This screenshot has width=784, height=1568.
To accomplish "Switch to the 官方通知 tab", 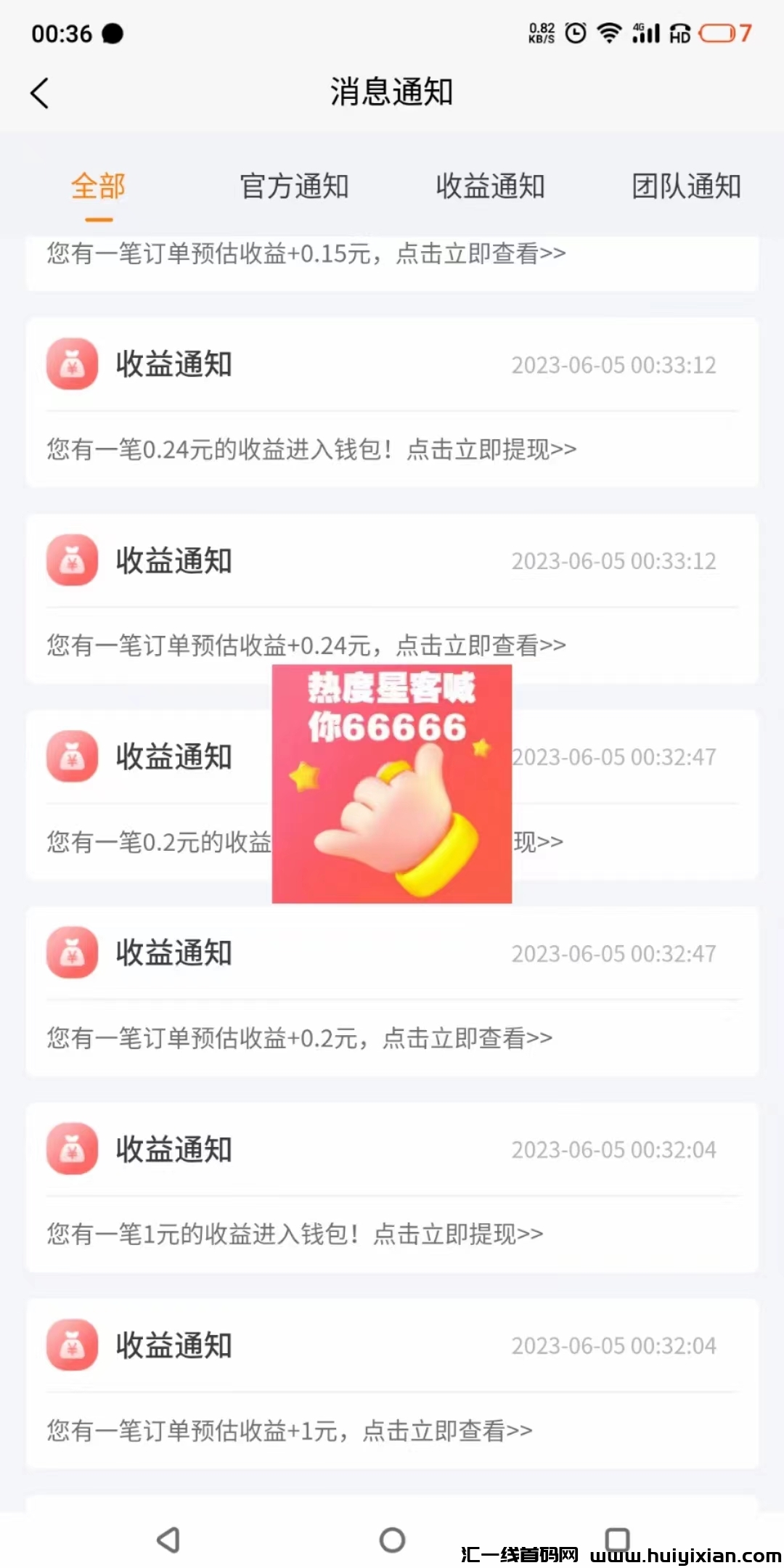I will [293, 187].
